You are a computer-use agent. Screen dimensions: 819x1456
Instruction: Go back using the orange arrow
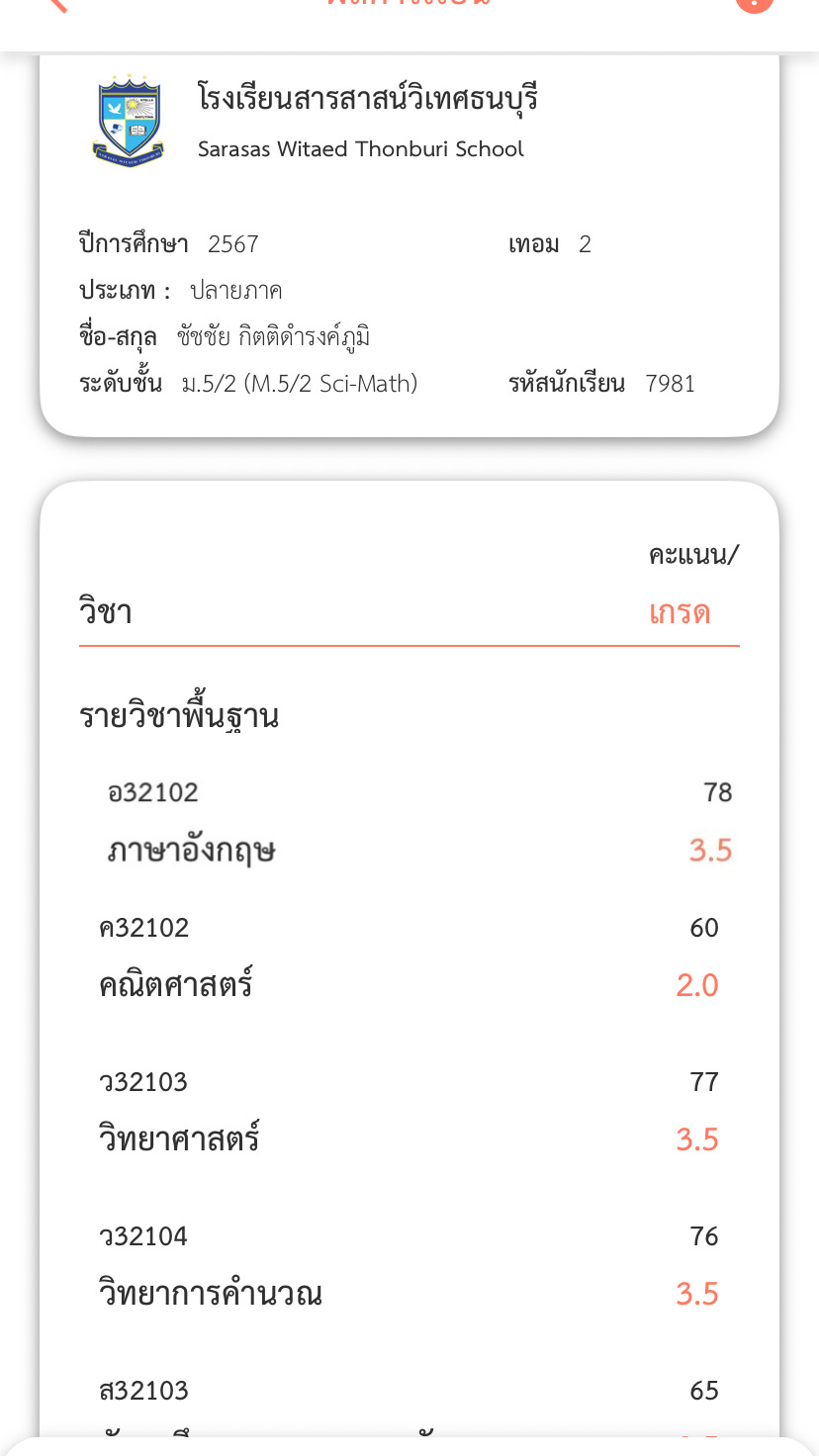click(x=57, y=5)
